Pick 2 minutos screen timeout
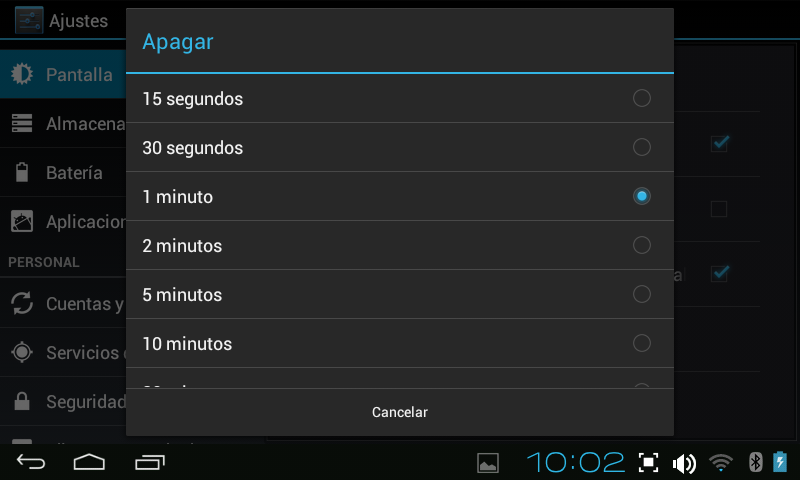Screen dimensions: 800x480 coord(398,246)
